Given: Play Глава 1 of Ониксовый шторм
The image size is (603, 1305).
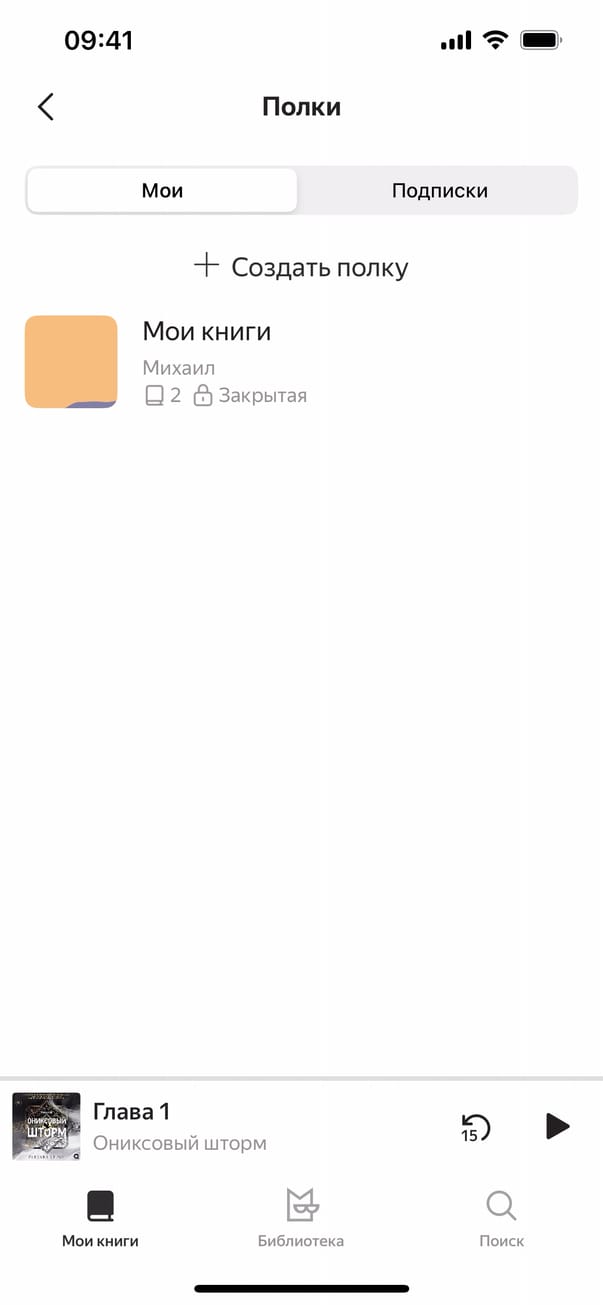Looking at the screenshot, I should click(x=557, y=1127).
